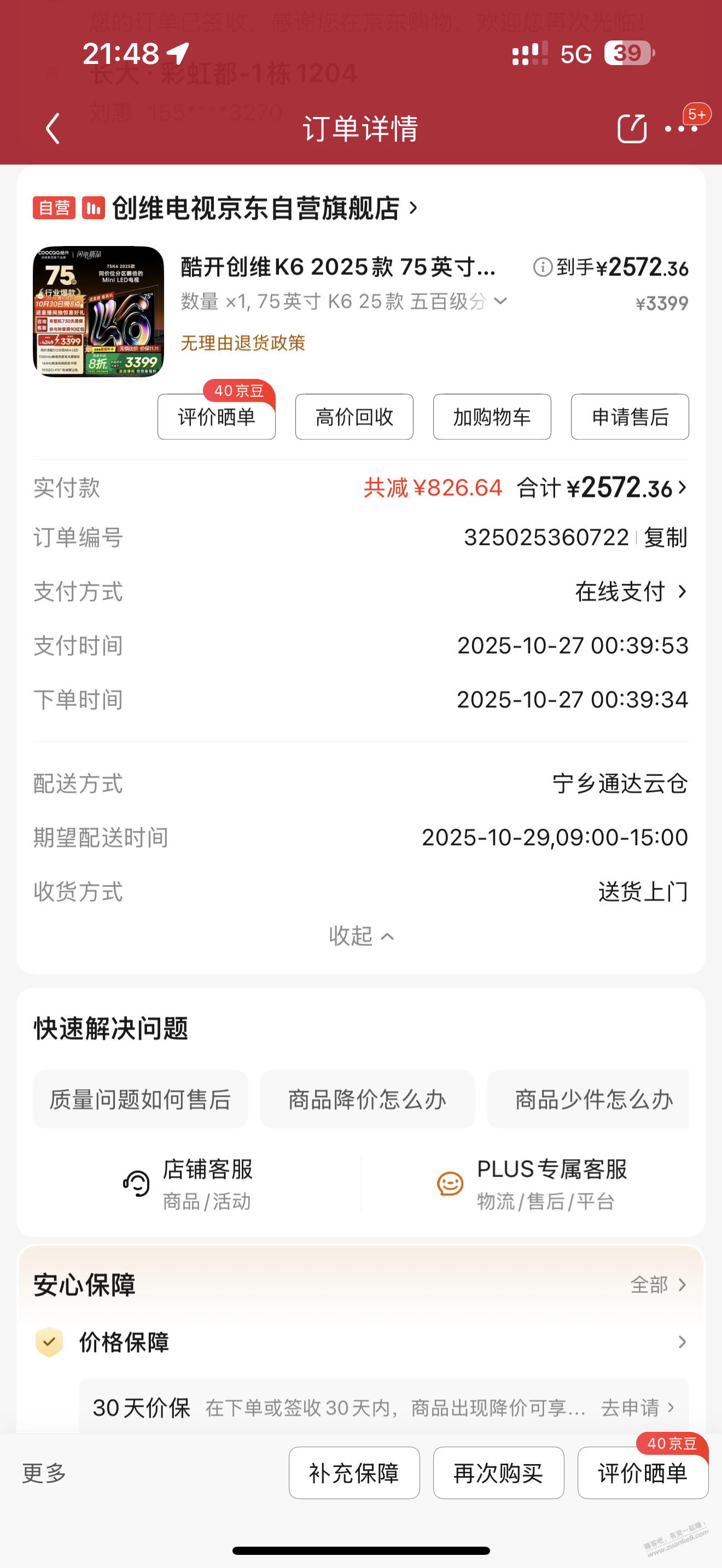Tap 再次购买 to buy again
Image resolution: width=722 pixels, height=1568 pixels.
(x=498, y=1473)
